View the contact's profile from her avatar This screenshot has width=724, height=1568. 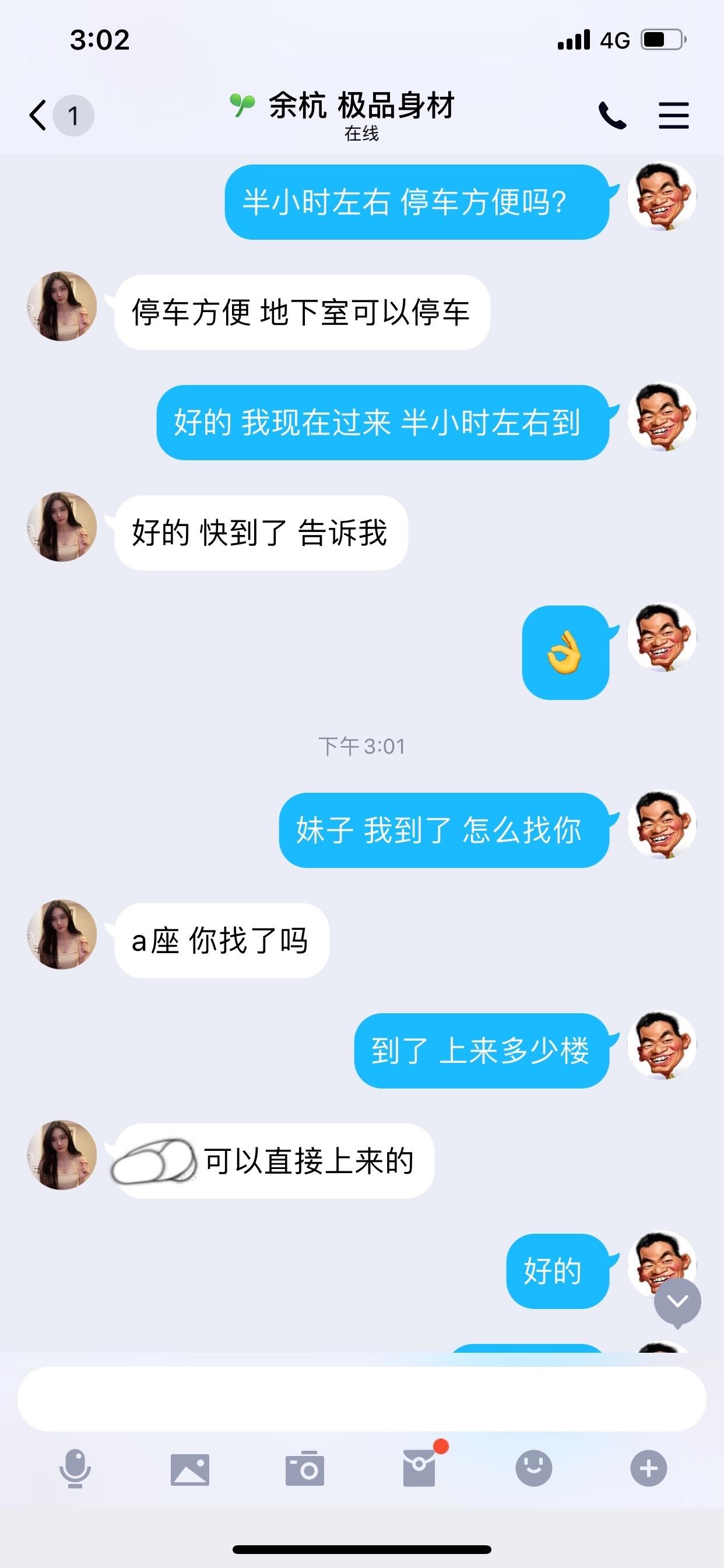[x=62, y=306]
